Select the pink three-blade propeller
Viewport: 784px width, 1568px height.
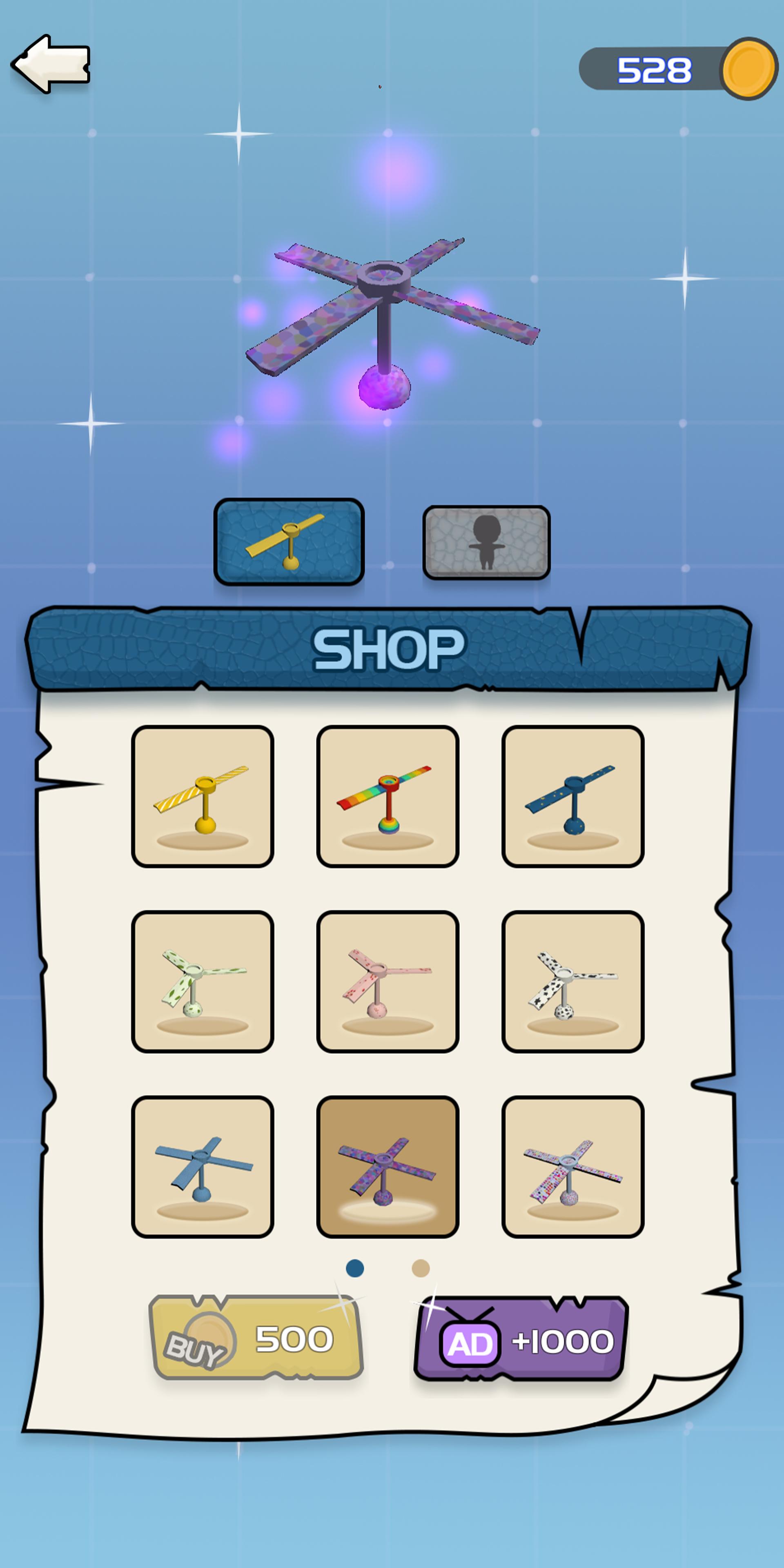[388, 981]
